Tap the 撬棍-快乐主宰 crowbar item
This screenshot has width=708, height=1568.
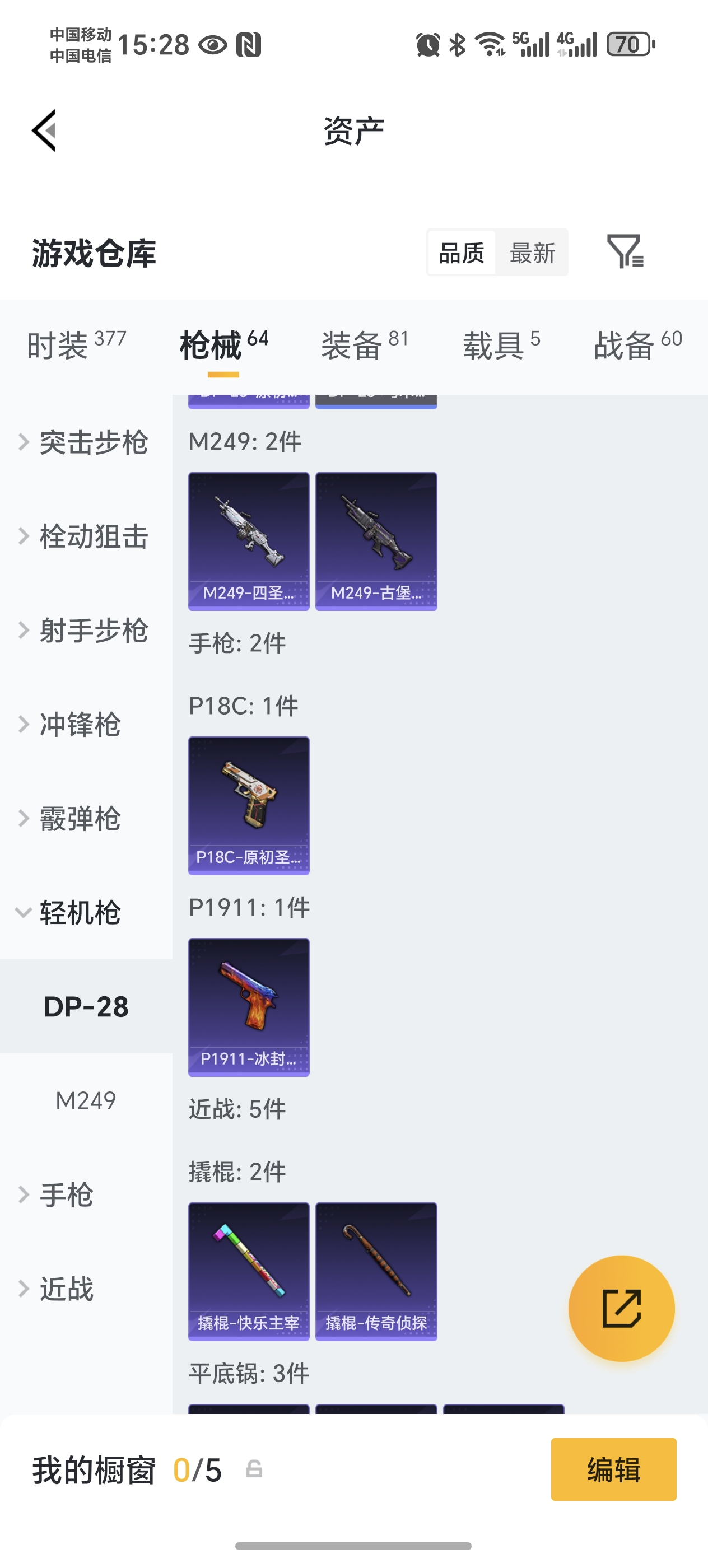(248, 1272)
